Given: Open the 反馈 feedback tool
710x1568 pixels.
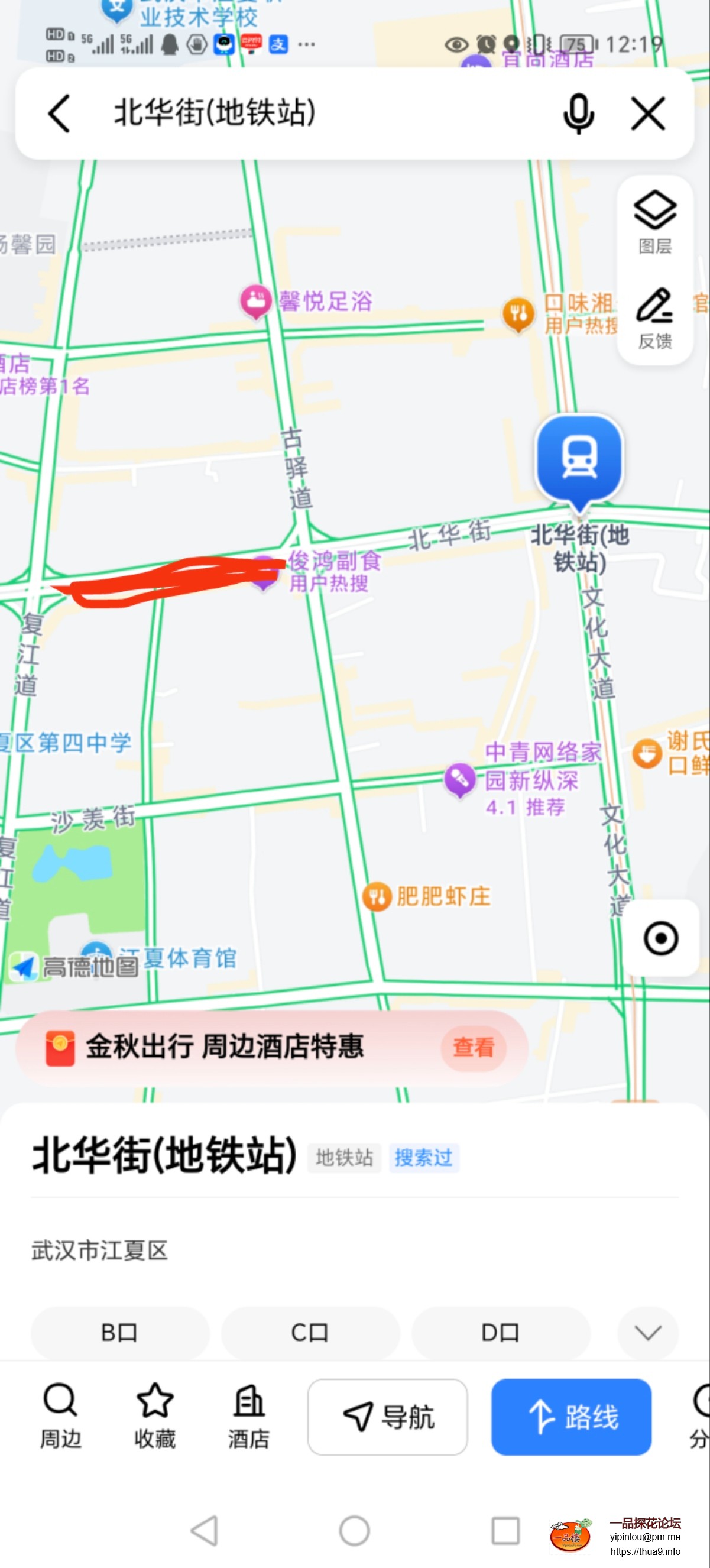Looking at the screenshot, I should (653, 313).
